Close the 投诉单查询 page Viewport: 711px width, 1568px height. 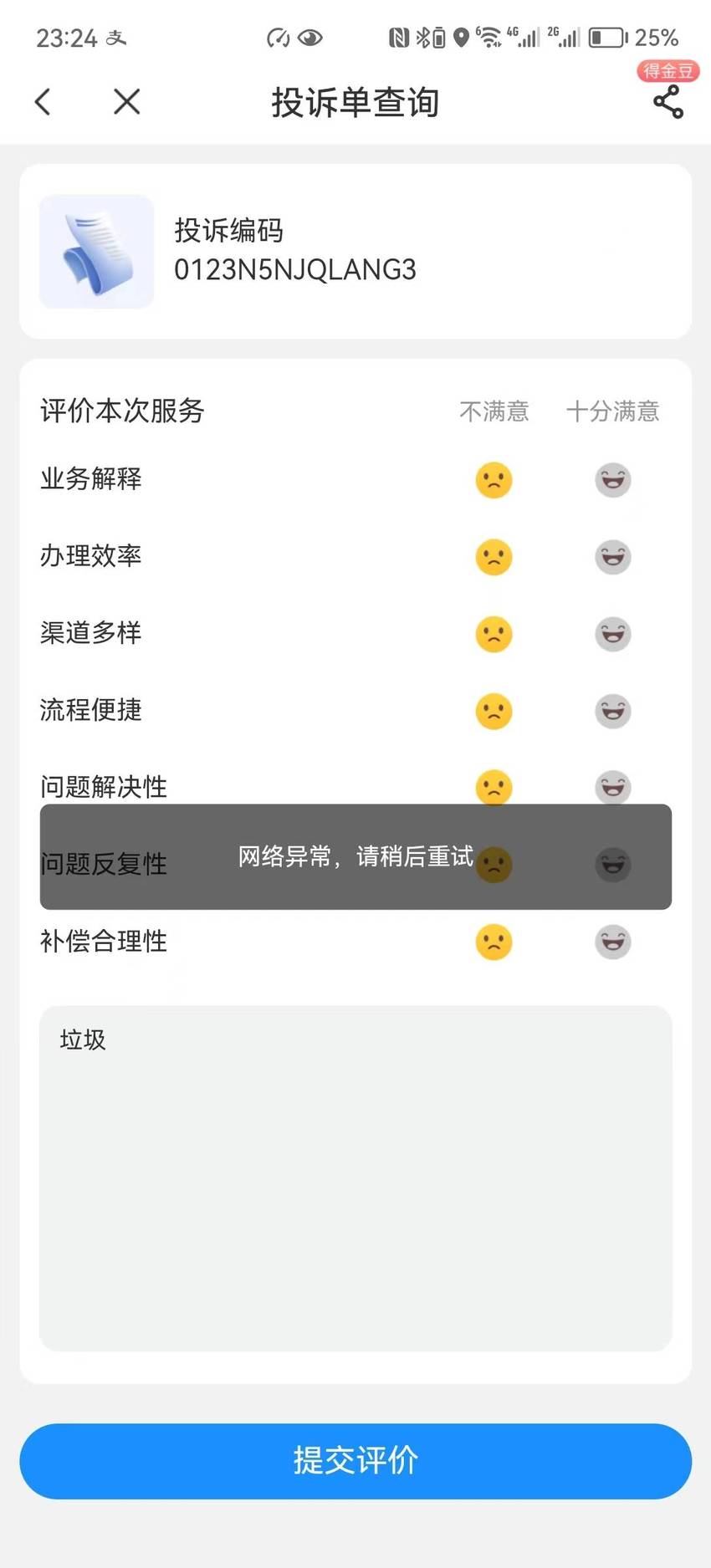127,102
